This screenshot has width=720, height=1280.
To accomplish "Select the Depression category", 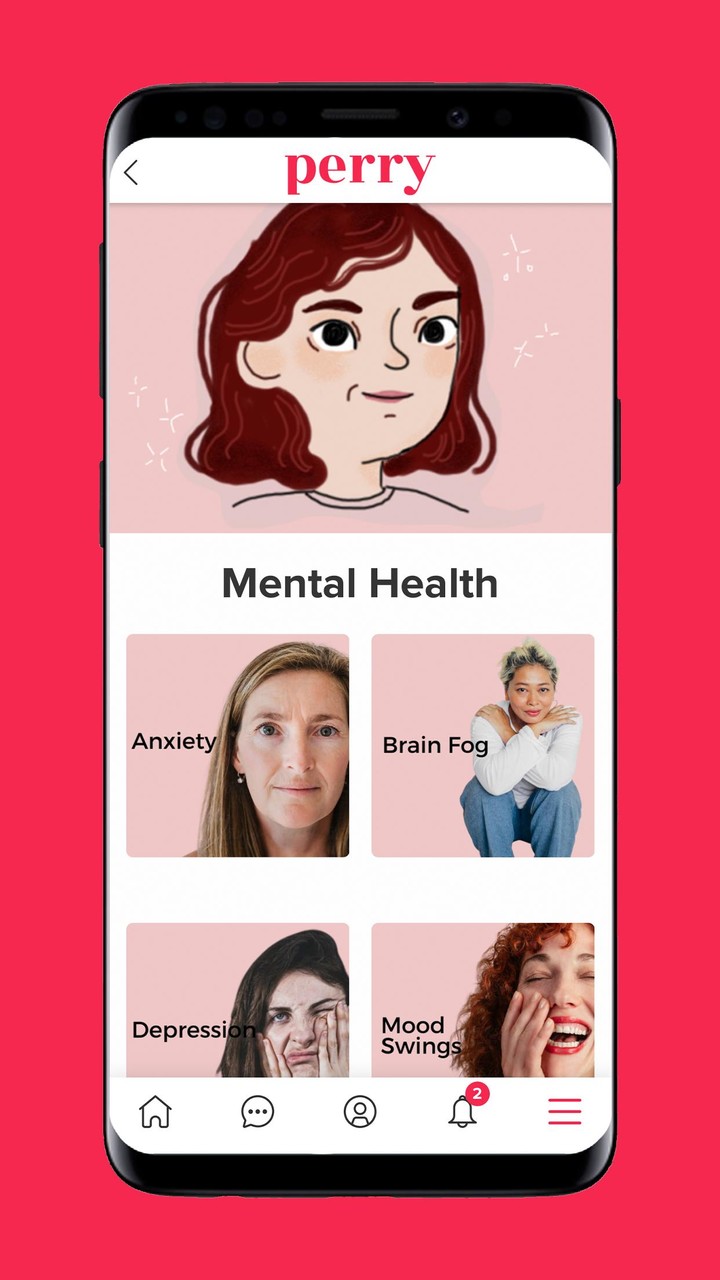I will click(237, 1000).
